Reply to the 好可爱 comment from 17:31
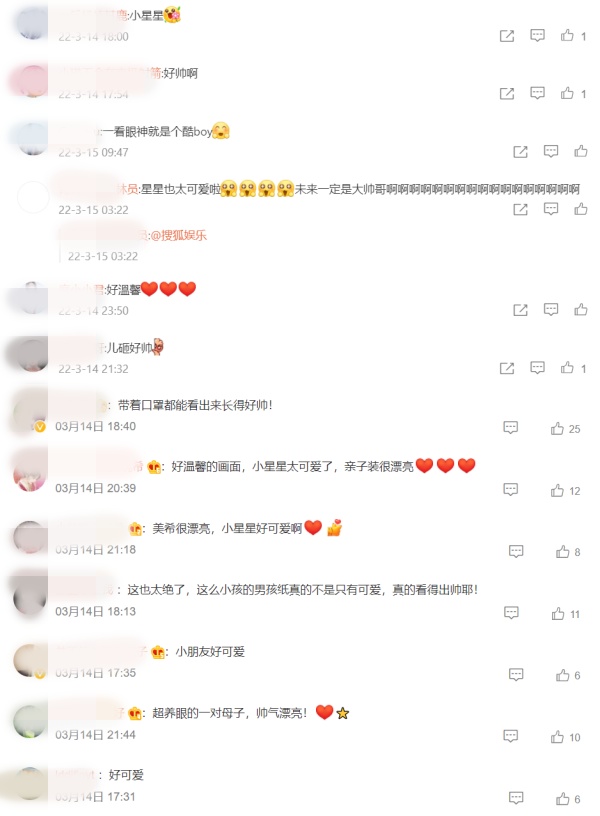 click(x=516, y=798)
